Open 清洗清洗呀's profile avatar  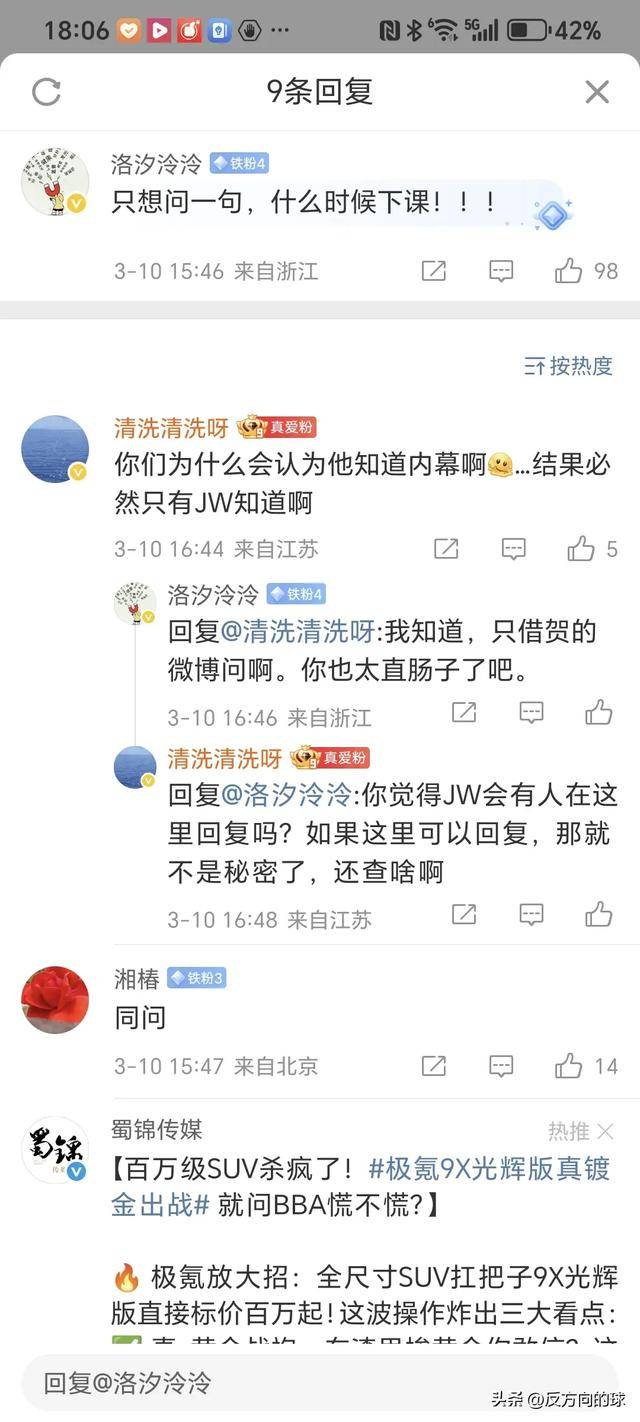tap(55, 449)
